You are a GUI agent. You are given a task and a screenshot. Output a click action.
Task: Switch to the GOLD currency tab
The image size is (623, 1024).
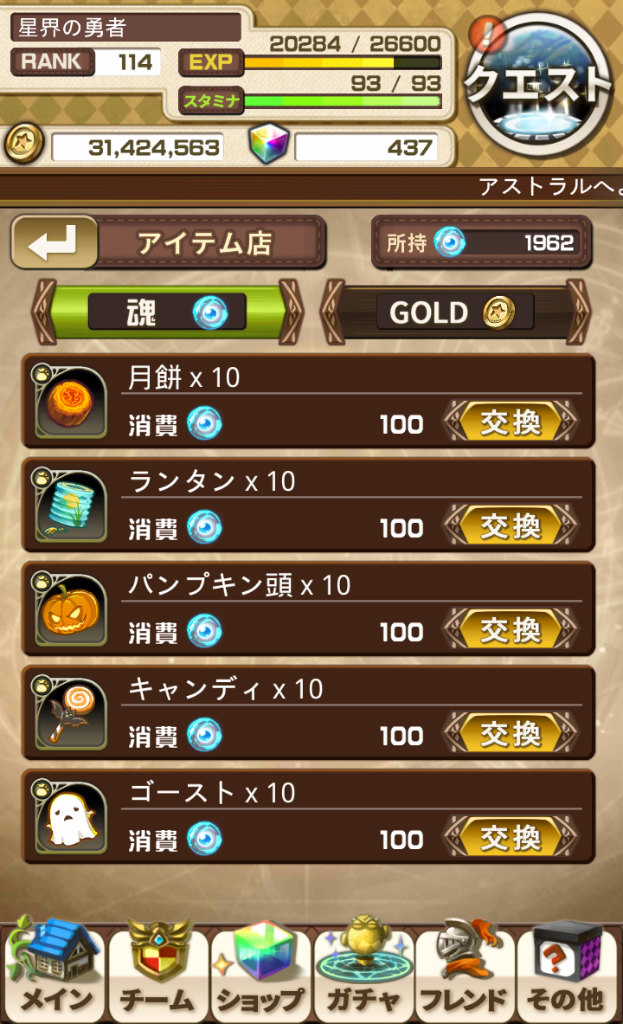pyautogui.click(x=455, y=313)
